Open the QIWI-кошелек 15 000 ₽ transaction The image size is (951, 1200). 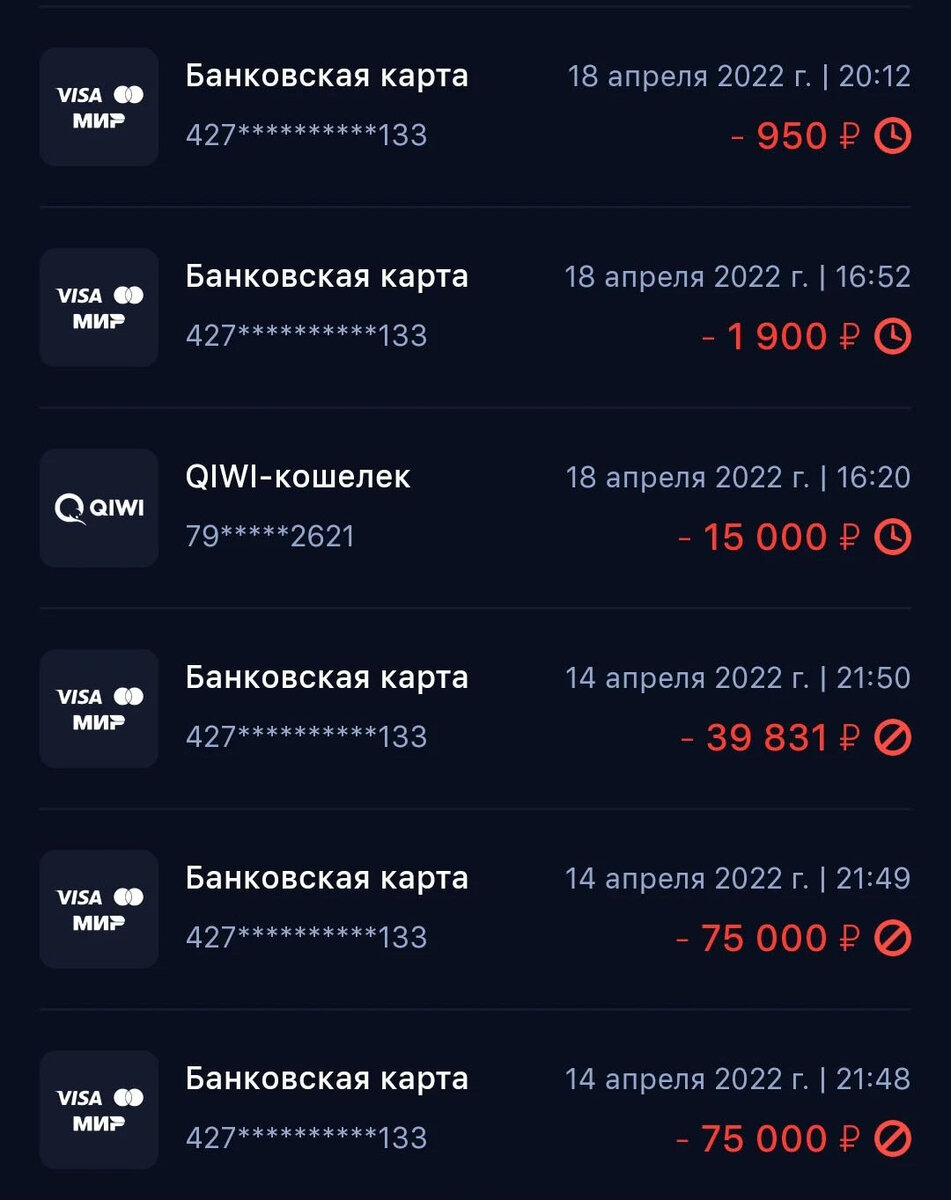[475, 507]
